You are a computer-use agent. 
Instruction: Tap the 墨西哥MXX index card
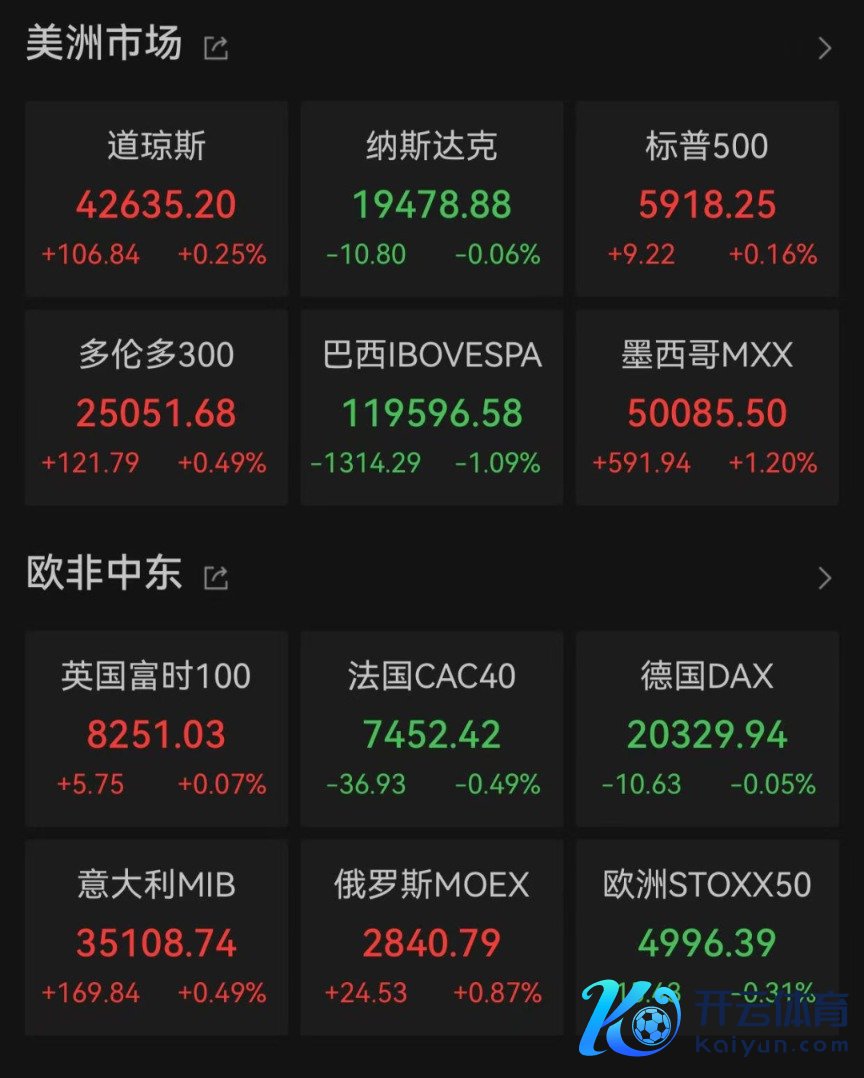click(707, 407)
